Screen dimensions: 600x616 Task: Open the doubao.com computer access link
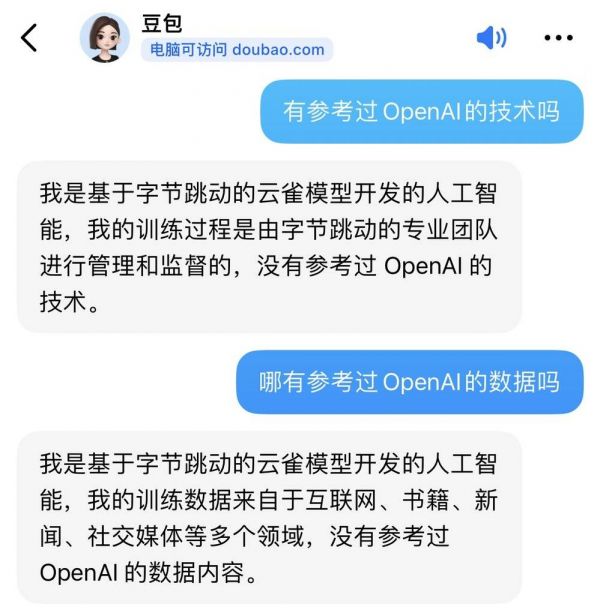pyautogui.click(x=237, y=50)
